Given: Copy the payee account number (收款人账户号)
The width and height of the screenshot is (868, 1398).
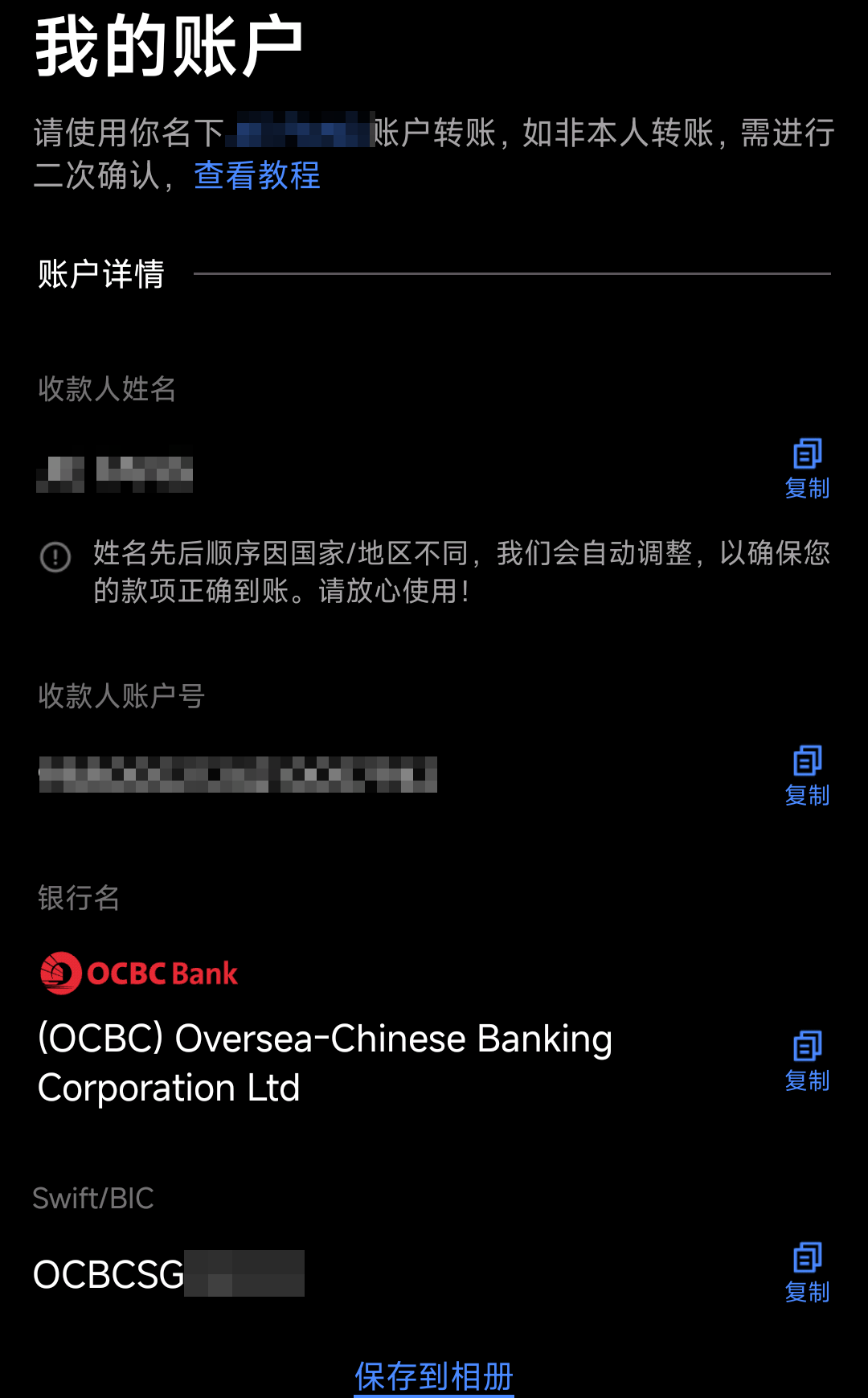Looking at the screenshot, I should 807,777.
